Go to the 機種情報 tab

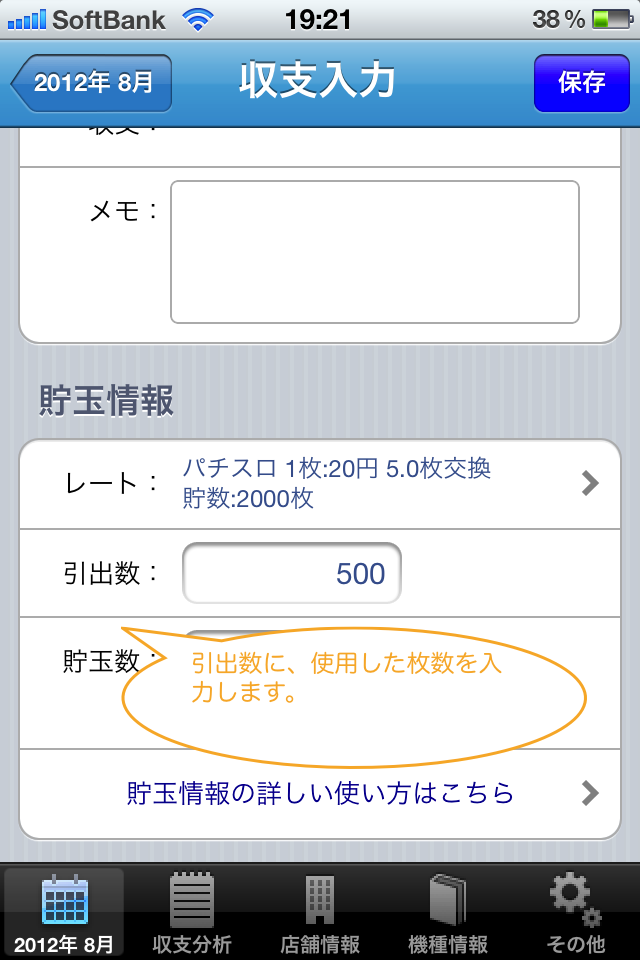pyautogui.click(x=448, y=912)
